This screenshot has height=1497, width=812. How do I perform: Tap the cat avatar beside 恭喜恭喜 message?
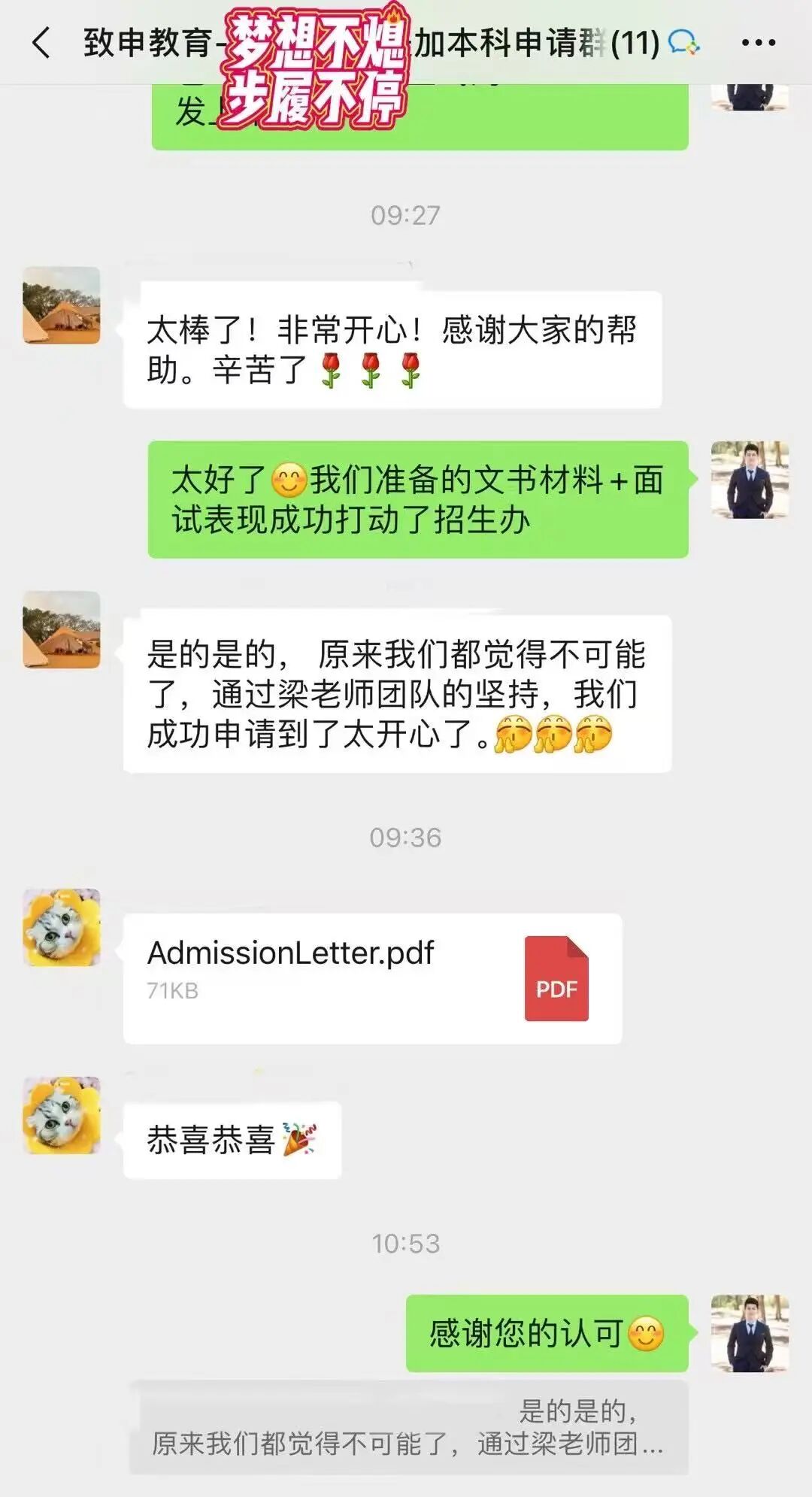[x=62, y=1115]
